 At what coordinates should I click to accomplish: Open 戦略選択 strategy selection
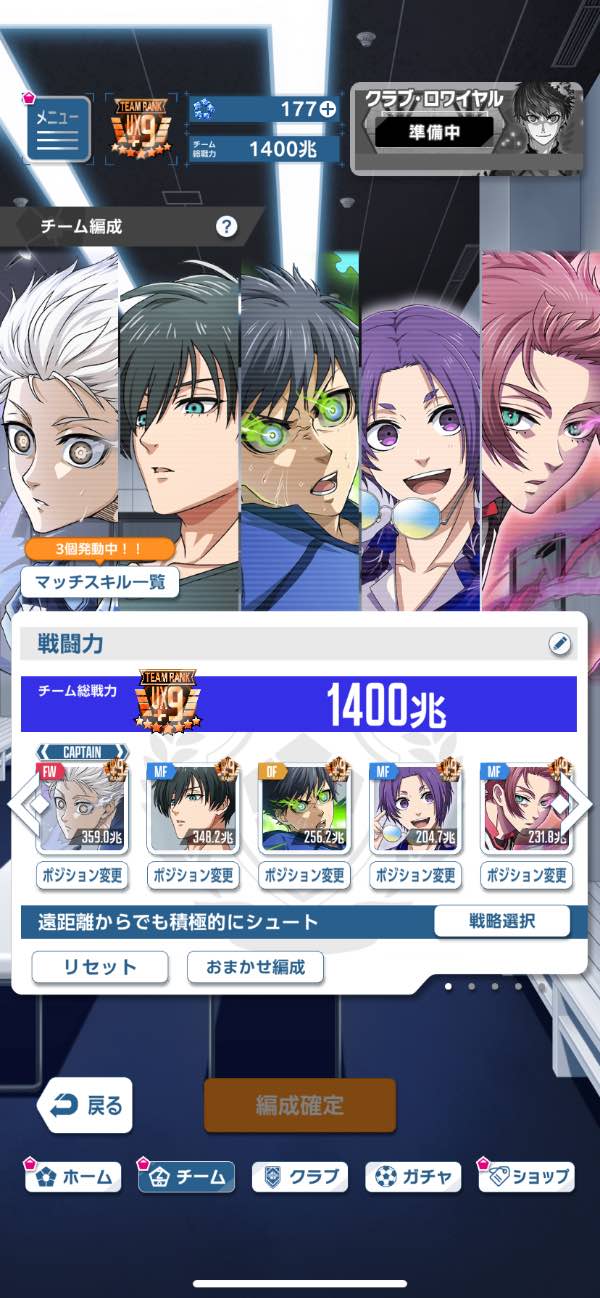click(x=502, y=921)
